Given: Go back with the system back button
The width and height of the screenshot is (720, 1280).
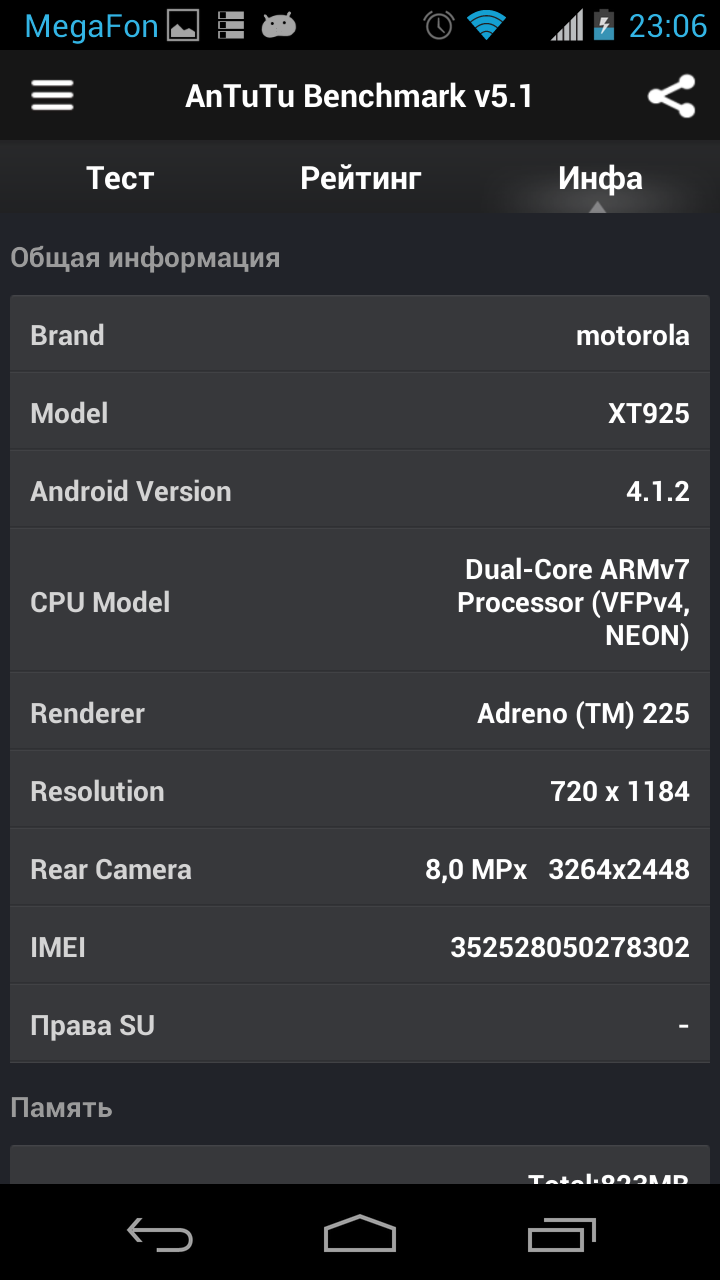Looking at the screenshot, I should click(x=160, y=1235).
